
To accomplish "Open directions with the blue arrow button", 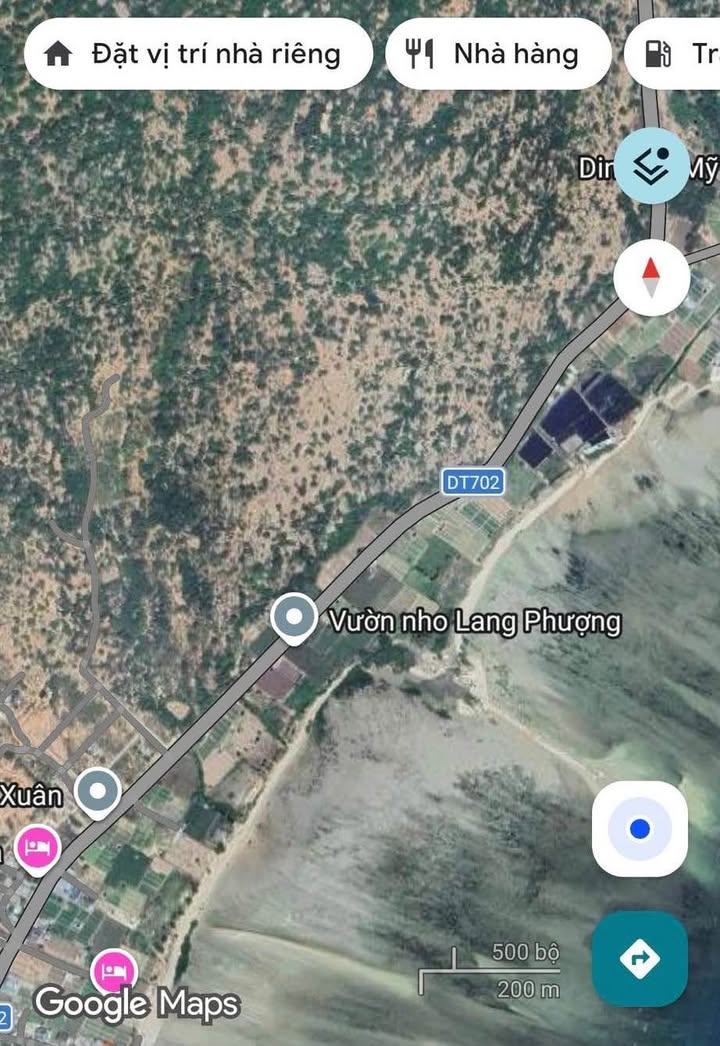I will pos(640,959).
